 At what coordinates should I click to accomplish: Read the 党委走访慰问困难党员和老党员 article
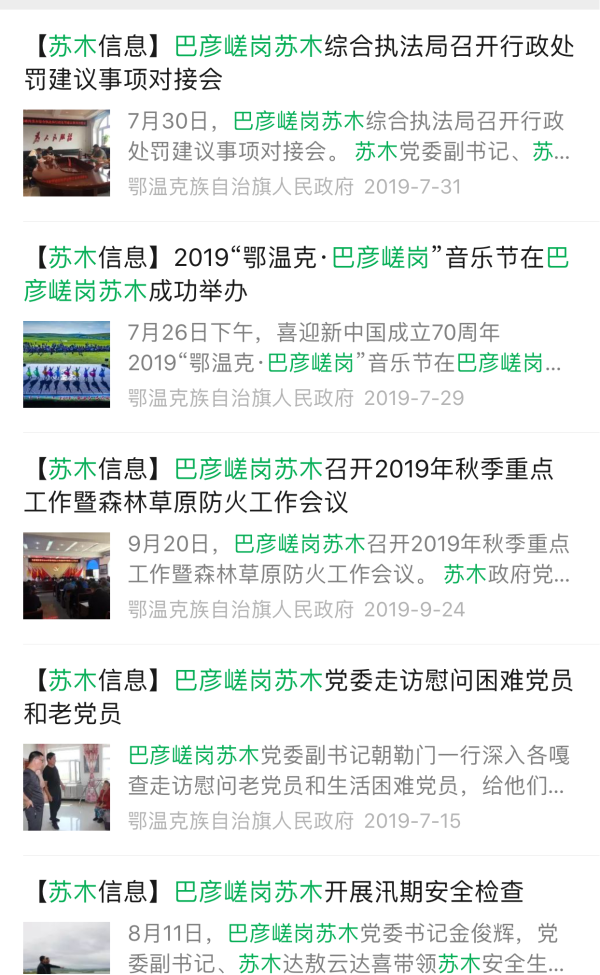click(x=298, y=697)
